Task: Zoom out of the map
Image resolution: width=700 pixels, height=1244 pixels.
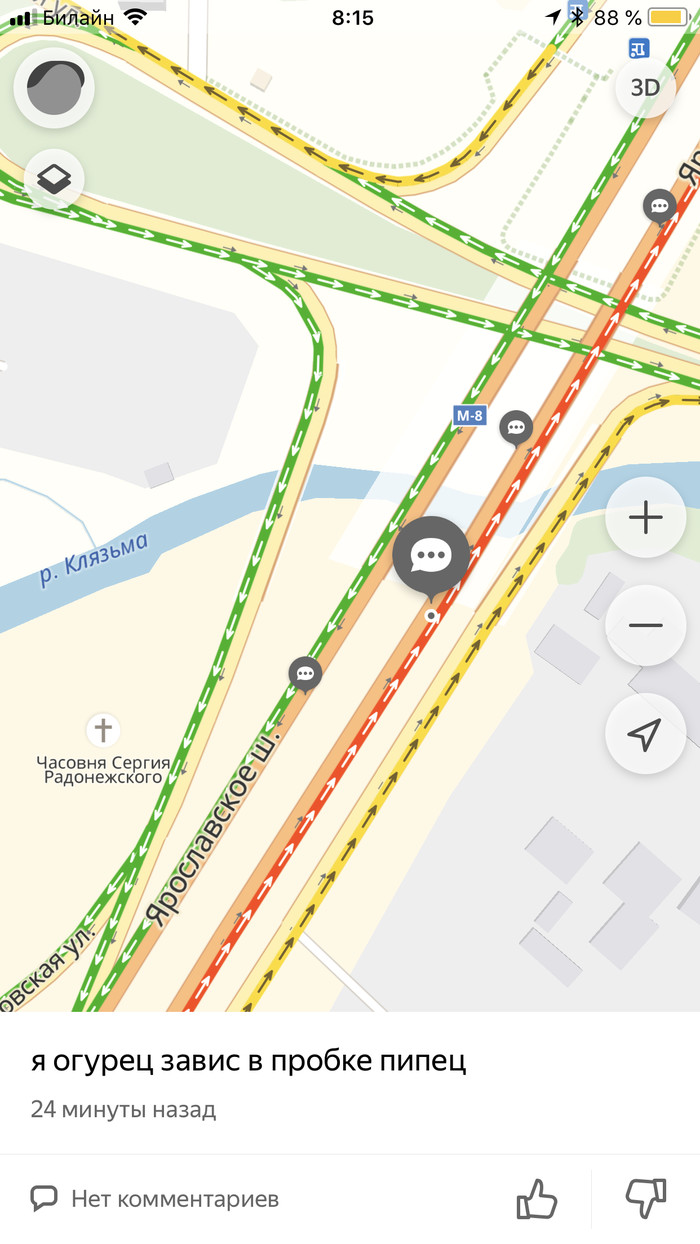Action: [645, 626]
